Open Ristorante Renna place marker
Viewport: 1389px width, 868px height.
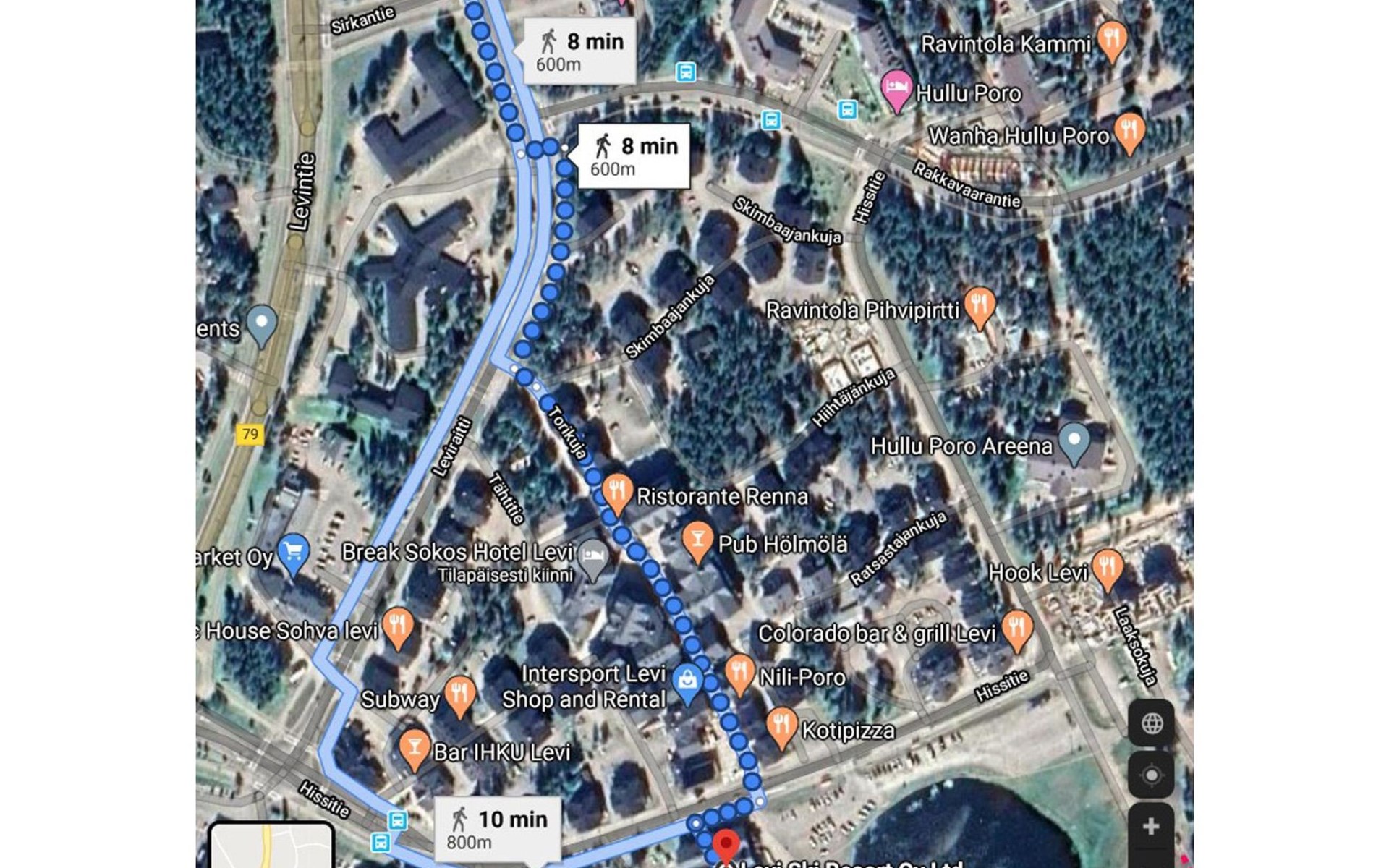coord(617,491)
